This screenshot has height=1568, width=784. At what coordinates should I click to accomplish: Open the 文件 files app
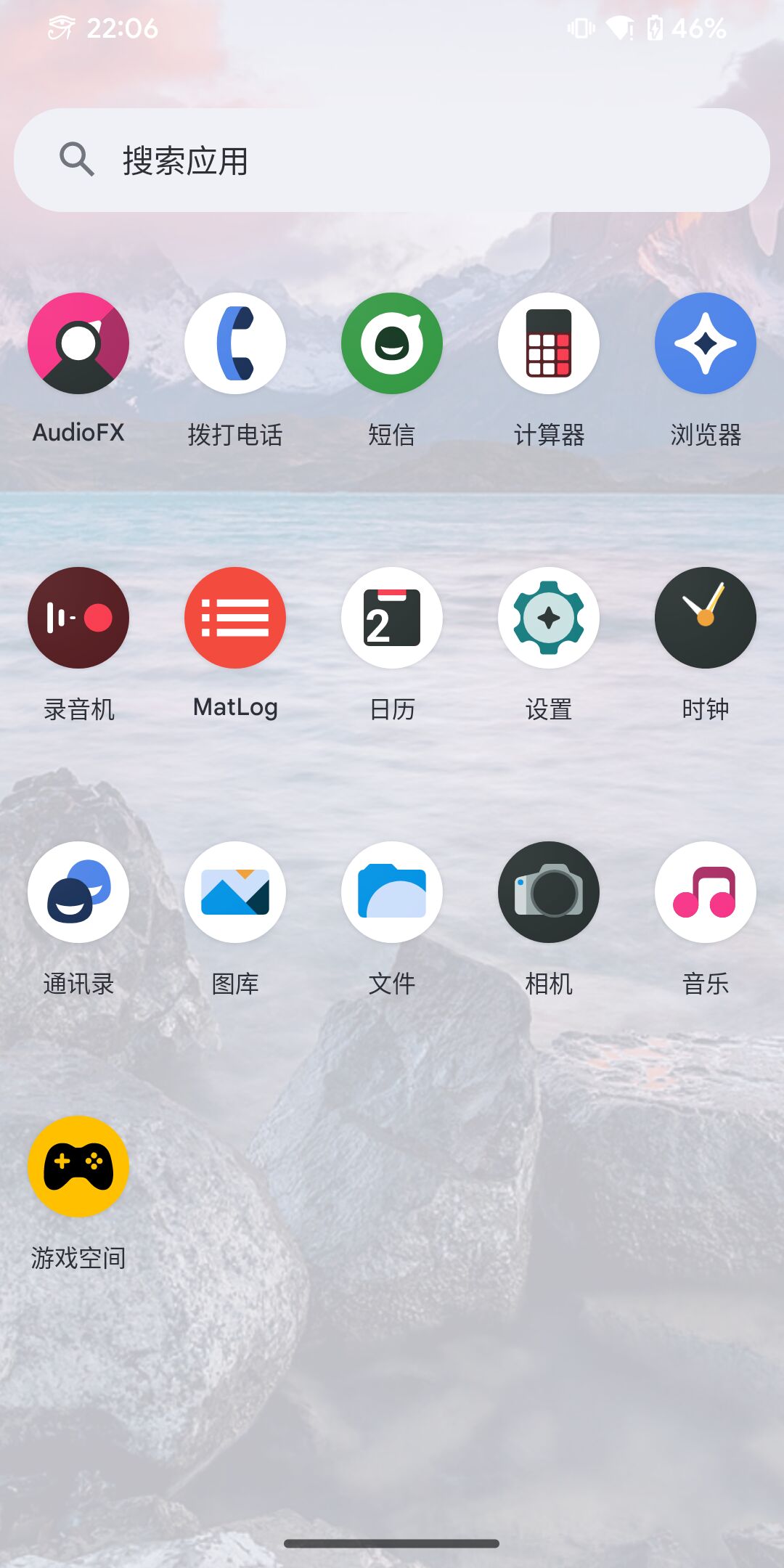click(392, 892)
